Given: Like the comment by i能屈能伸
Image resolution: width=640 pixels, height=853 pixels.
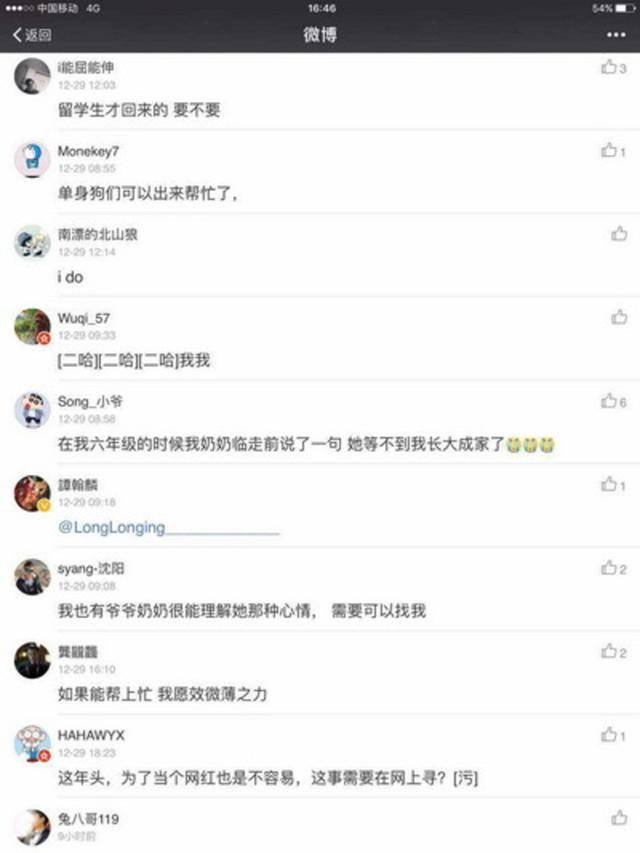Looking at the screenshot, I should click(x=610, y=68).
